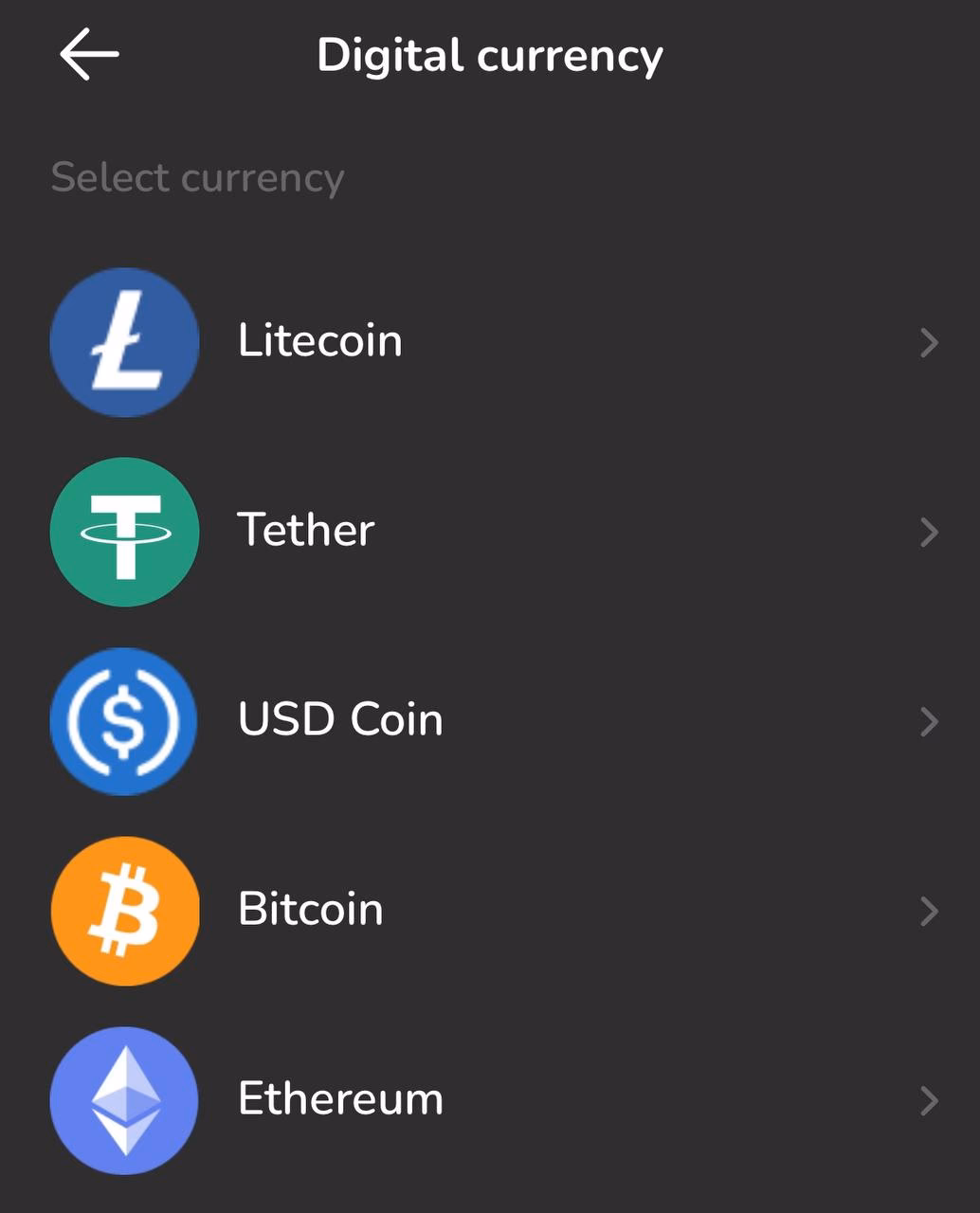Click the USD Coin dollar icon
Image resolution: width=980 pixels, height=1213 pixels.
click(x=124, y=721)
